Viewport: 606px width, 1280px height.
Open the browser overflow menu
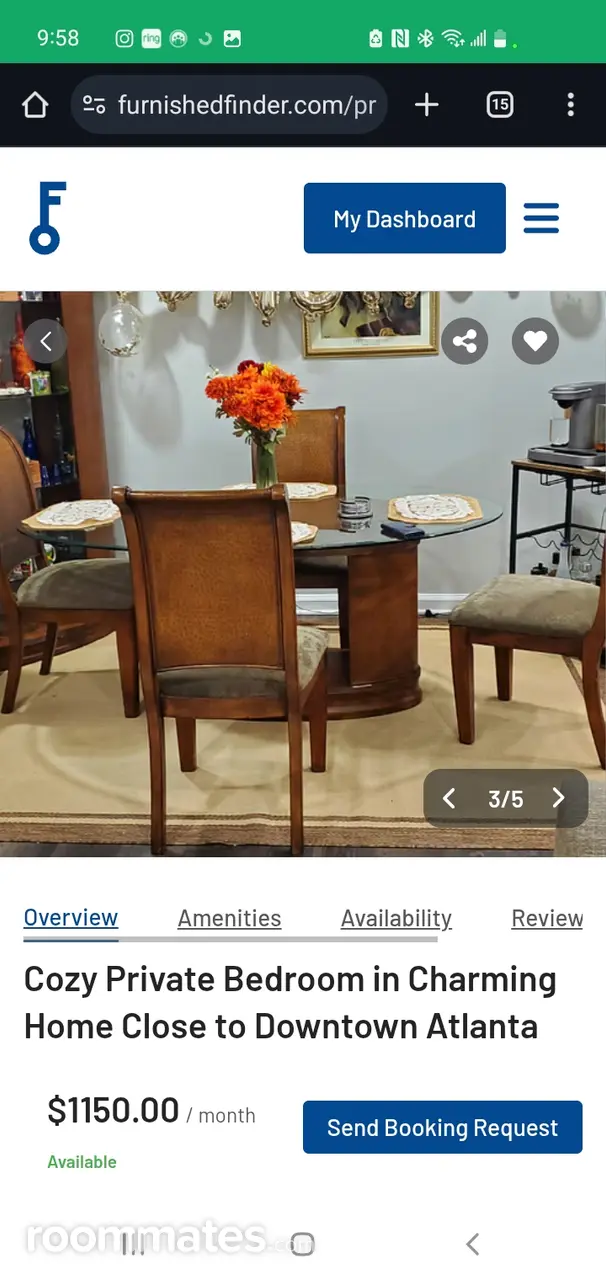[x=570, y=105]
